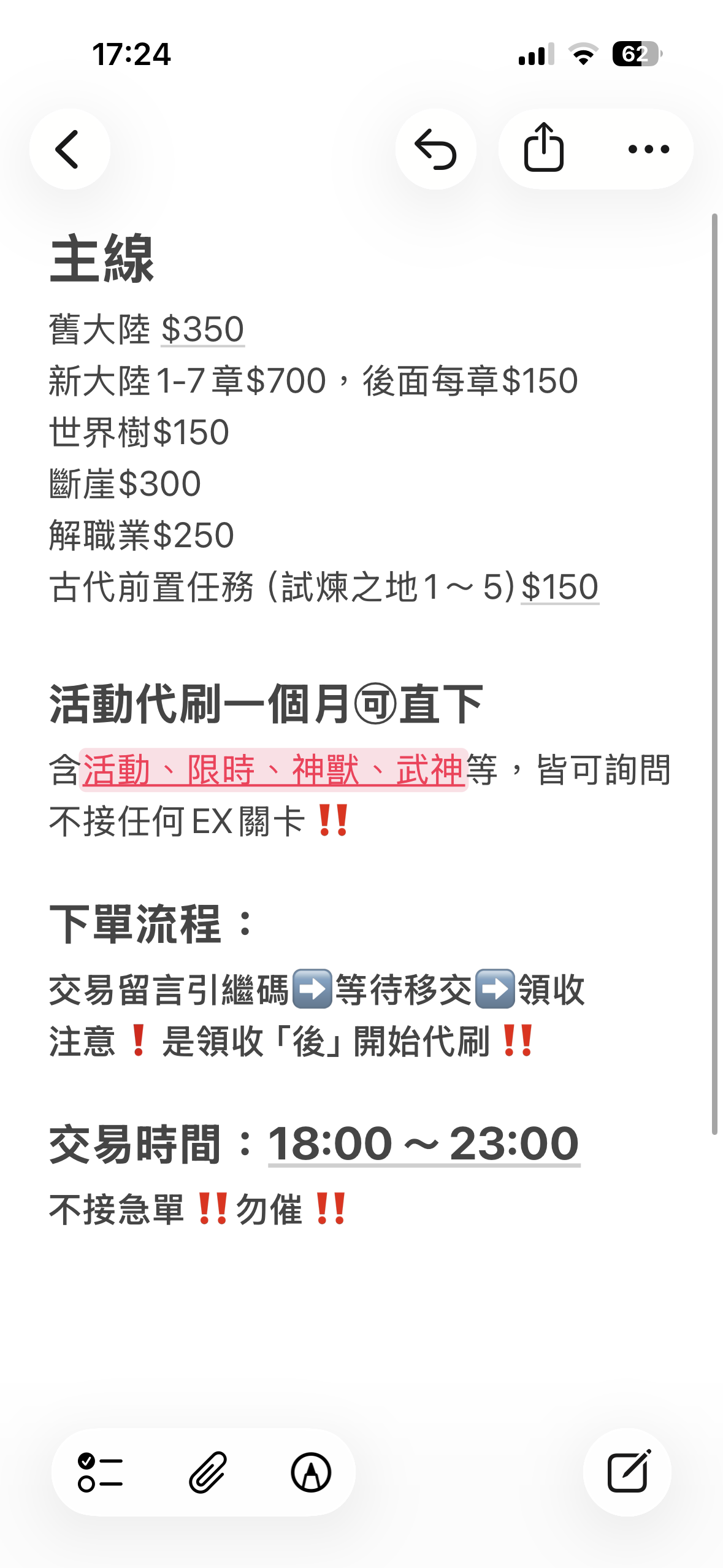Add a checklist to the note
Viewport: 723px width, 1568px height.
[101, 1472]
